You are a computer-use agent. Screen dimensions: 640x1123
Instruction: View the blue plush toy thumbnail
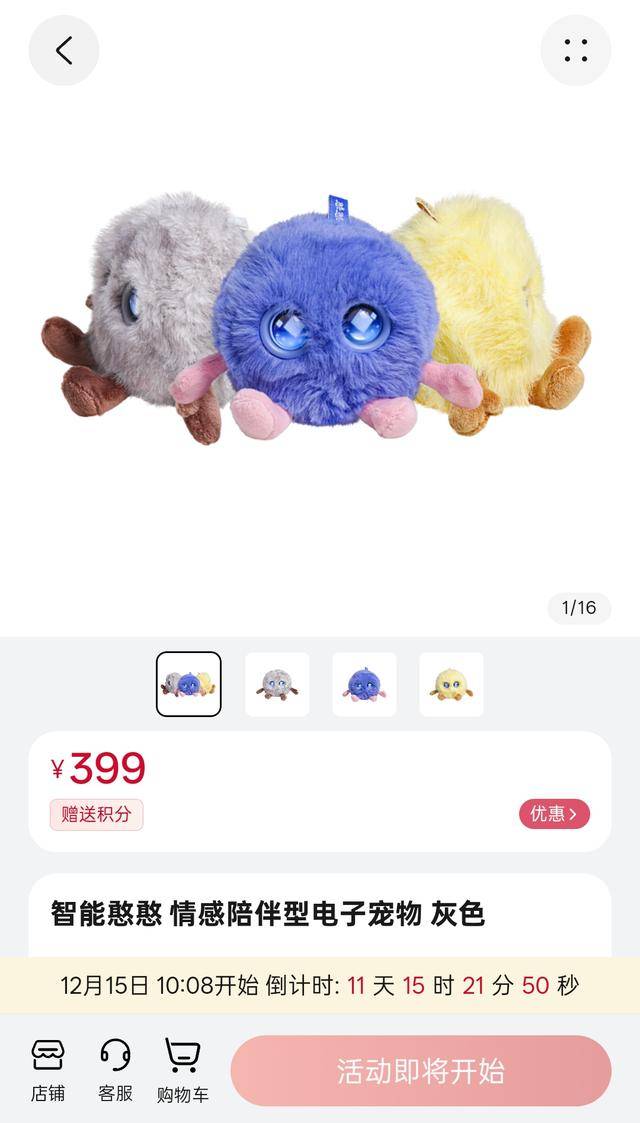[364, 684]
